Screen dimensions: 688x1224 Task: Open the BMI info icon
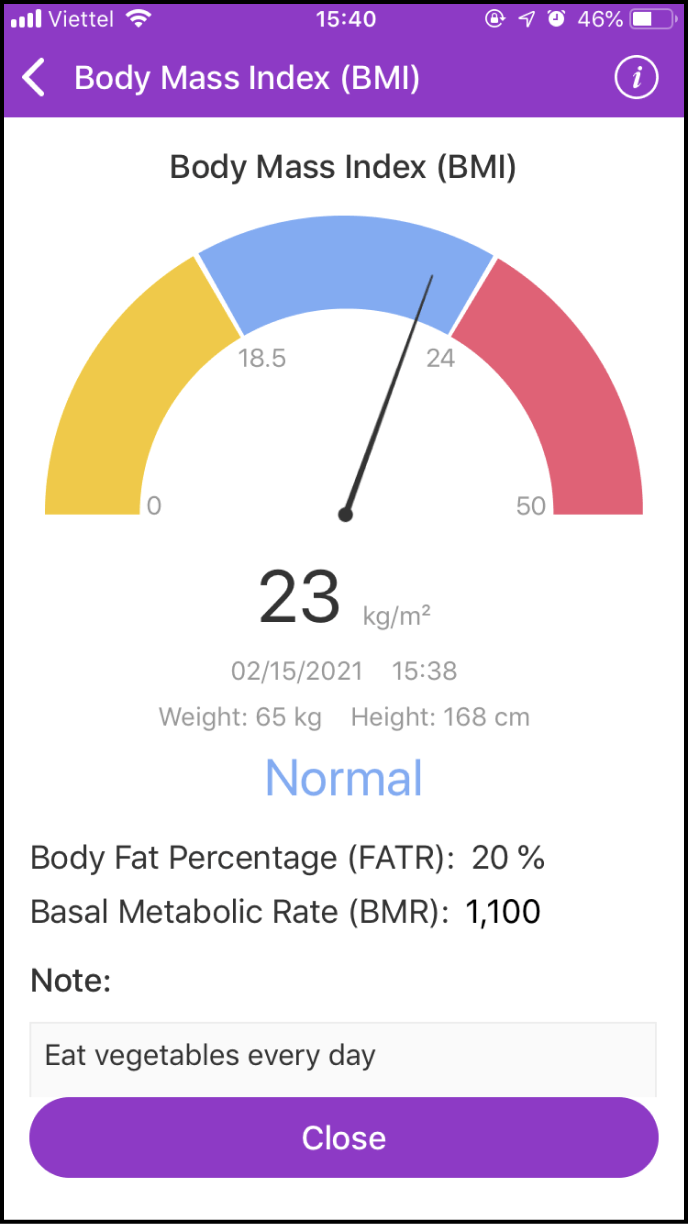pos(636,78)
